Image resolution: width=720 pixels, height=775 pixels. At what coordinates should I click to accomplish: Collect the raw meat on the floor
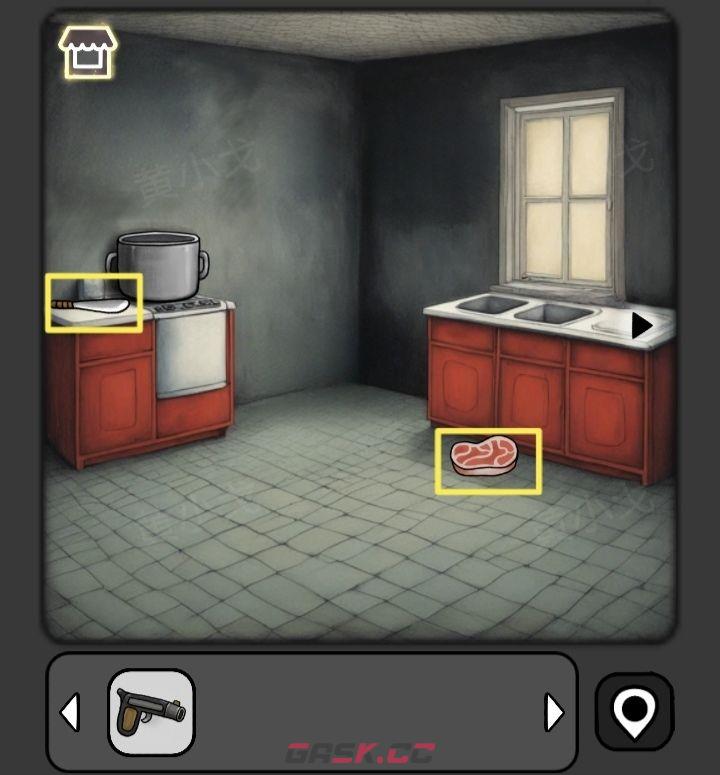click(x=487, y=460)
